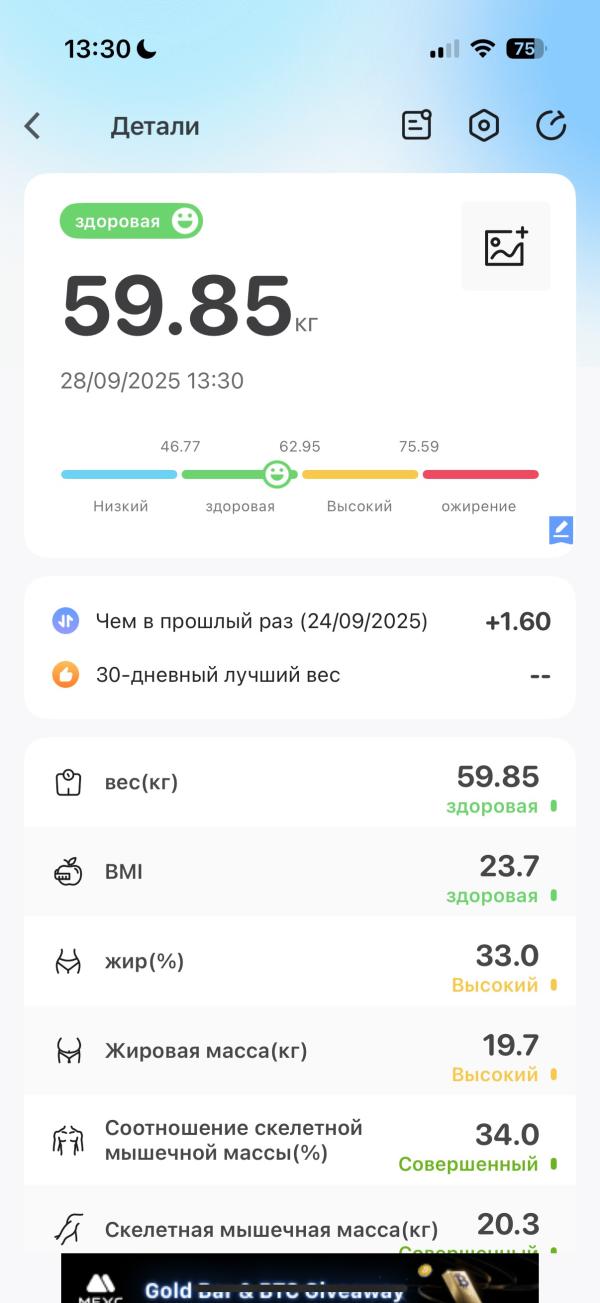Open the вес(кг) row details
Screen dimensions: 600x1303
(300, 783)
